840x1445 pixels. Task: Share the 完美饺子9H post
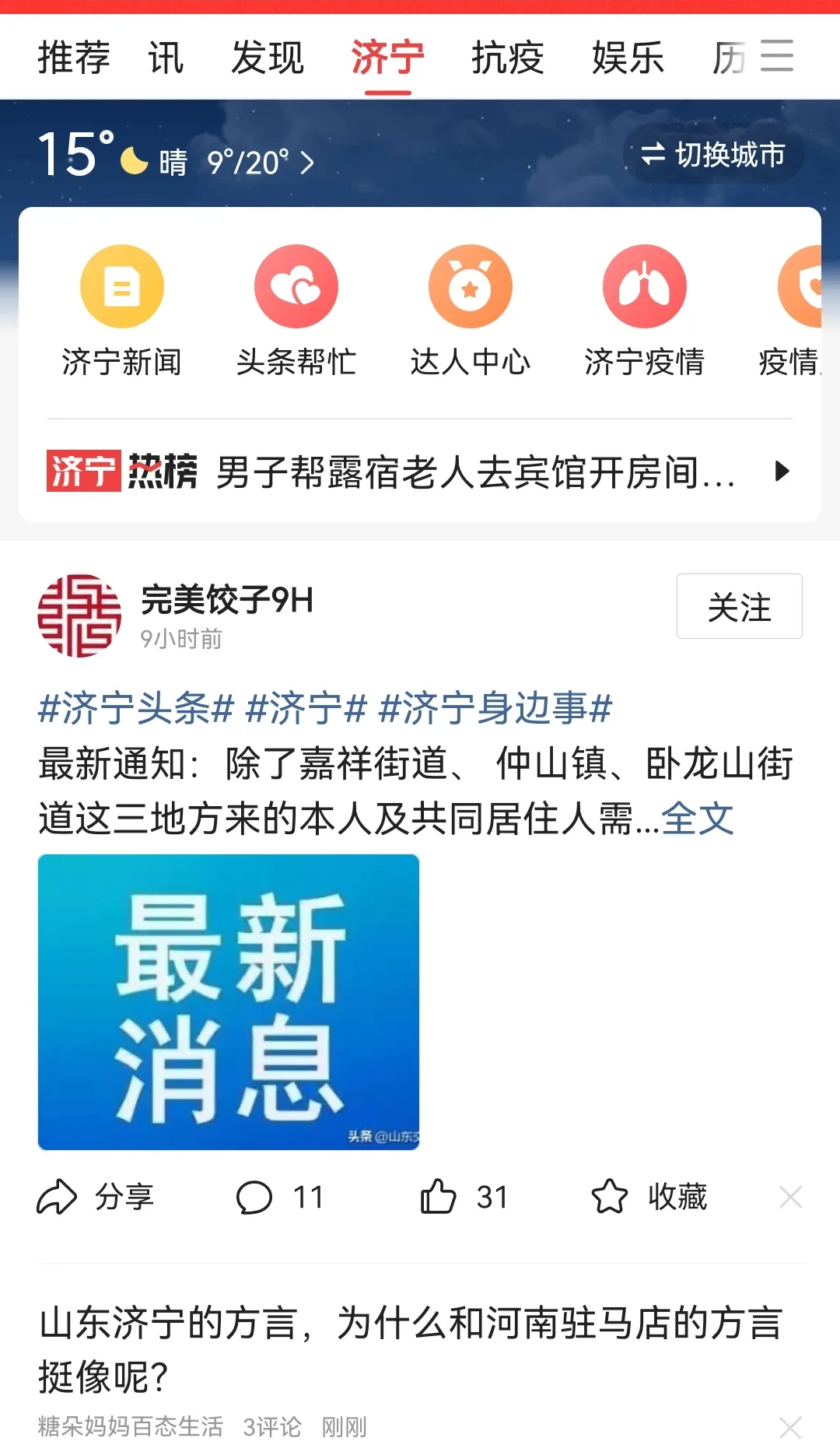click(96, 1197)
